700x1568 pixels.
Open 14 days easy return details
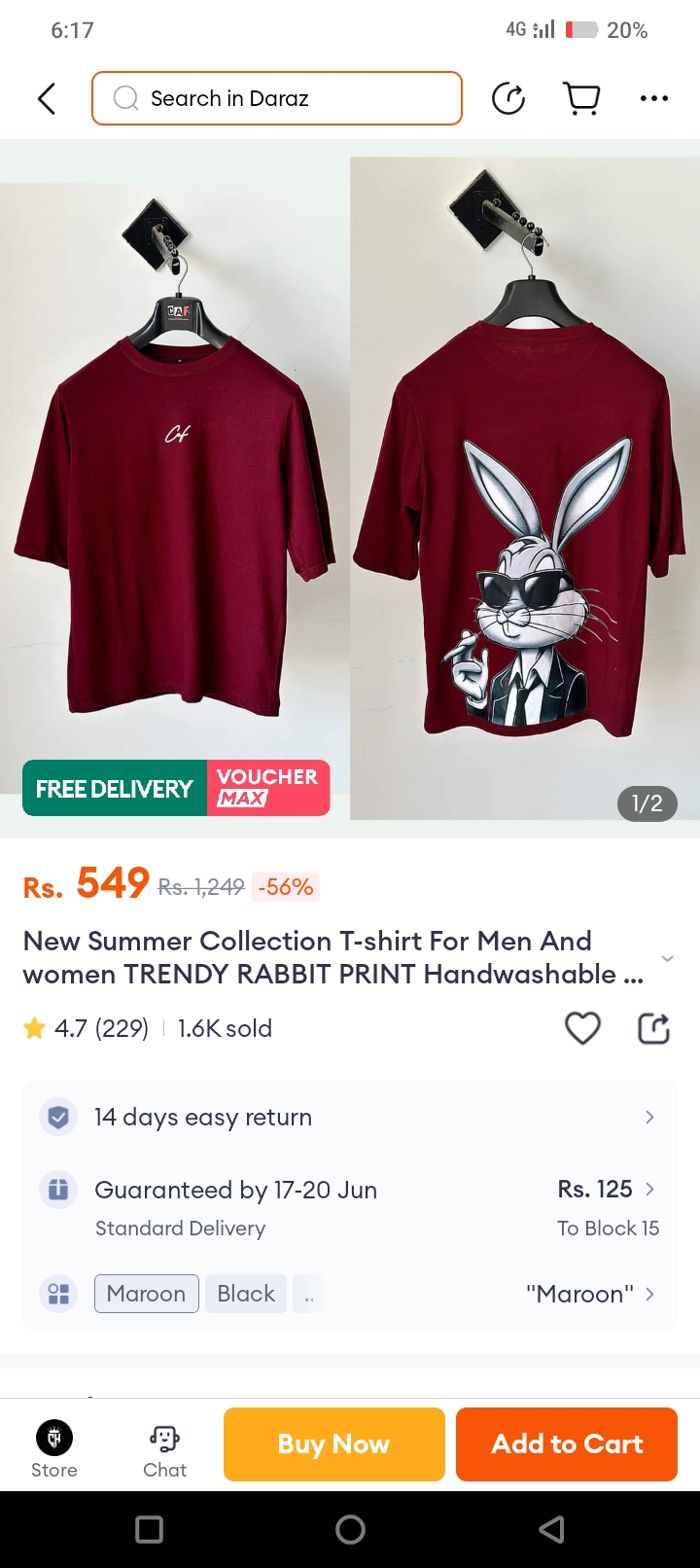[350, 1117]
